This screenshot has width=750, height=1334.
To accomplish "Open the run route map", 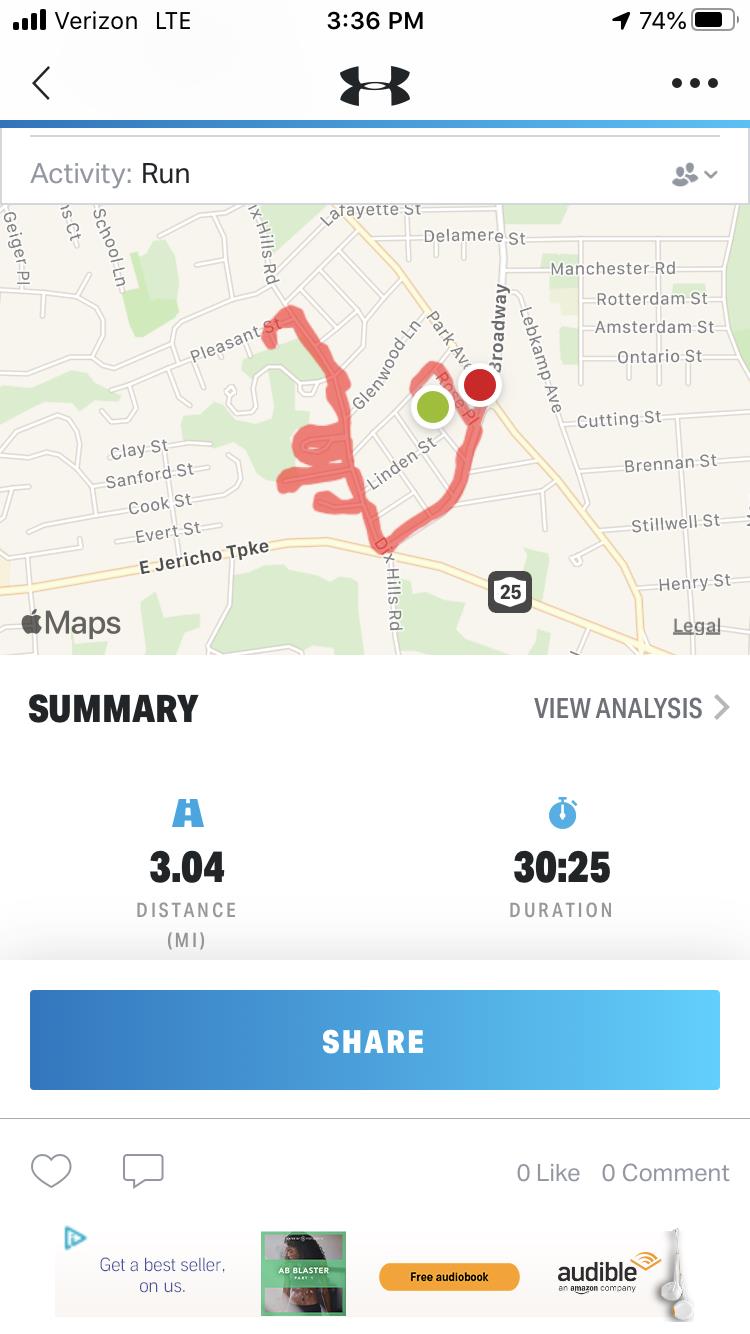I will 375,430.
